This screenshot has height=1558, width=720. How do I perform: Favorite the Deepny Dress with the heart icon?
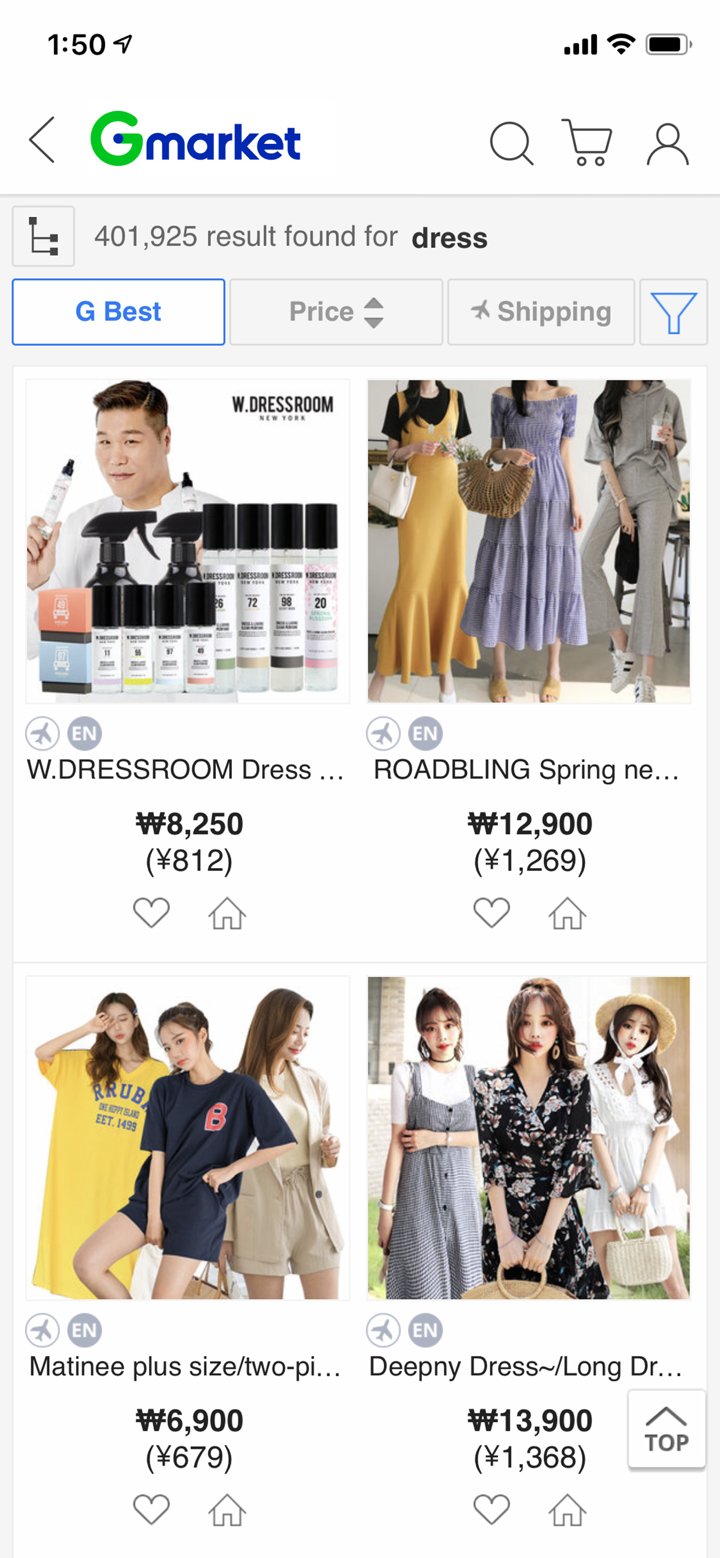[491, 1509]
